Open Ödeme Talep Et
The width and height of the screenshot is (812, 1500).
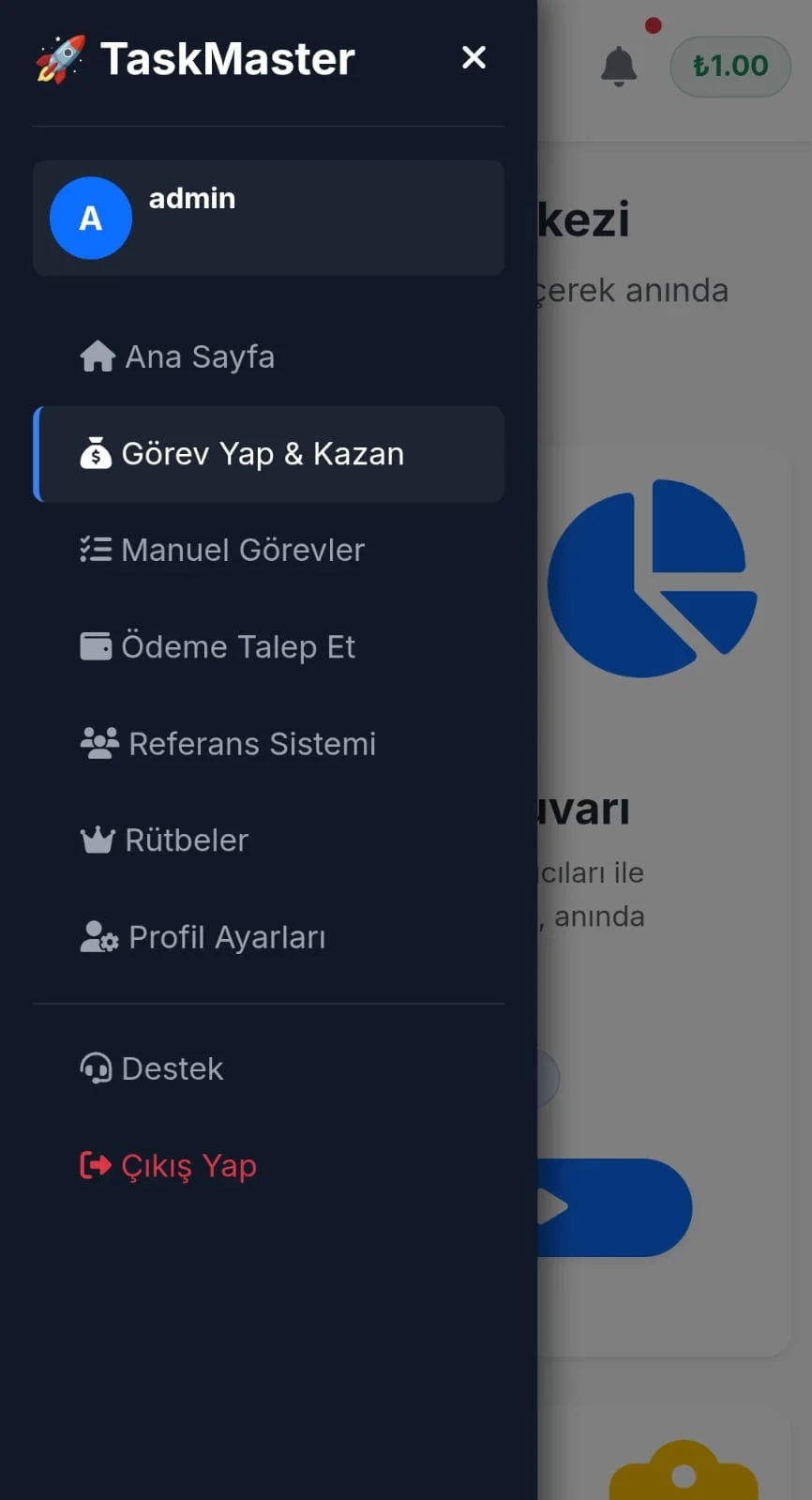pyautogui.click(x=237, y=647)
